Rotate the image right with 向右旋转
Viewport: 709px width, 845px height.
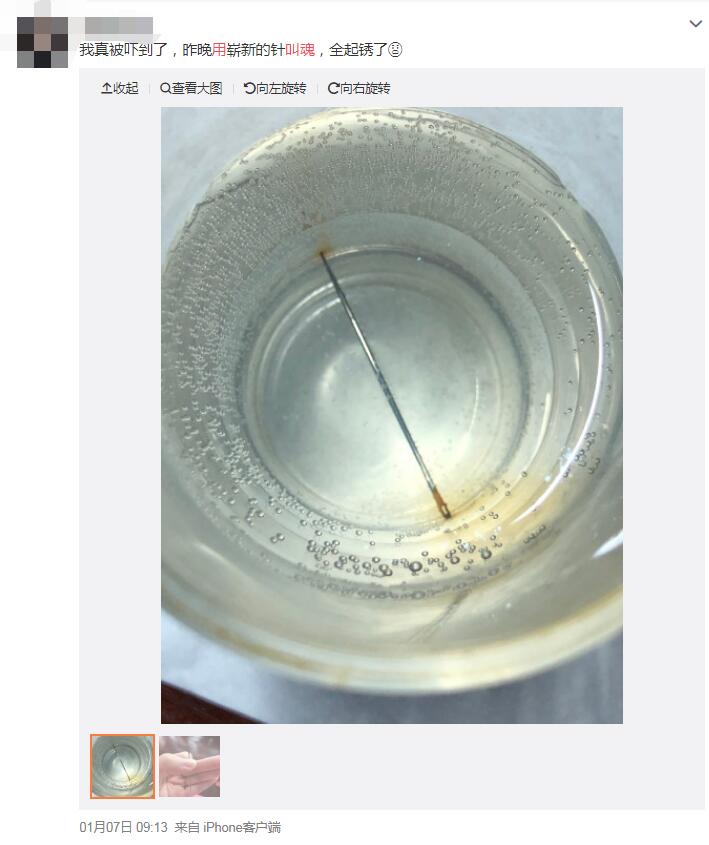tap(359, 88)
